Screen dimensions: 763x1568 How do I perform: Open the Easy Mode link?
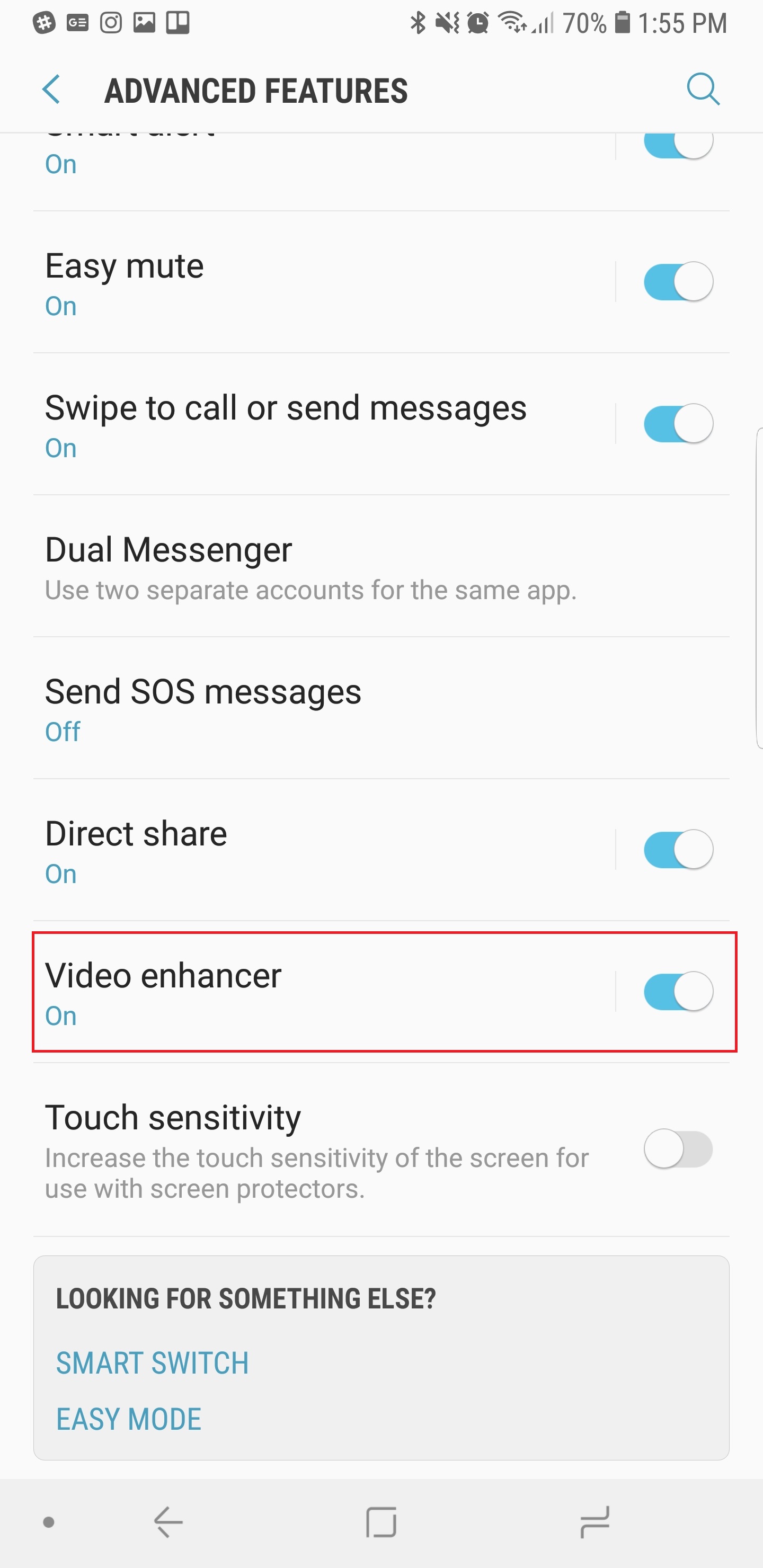pyautogui.click(x=128, y=1420)
